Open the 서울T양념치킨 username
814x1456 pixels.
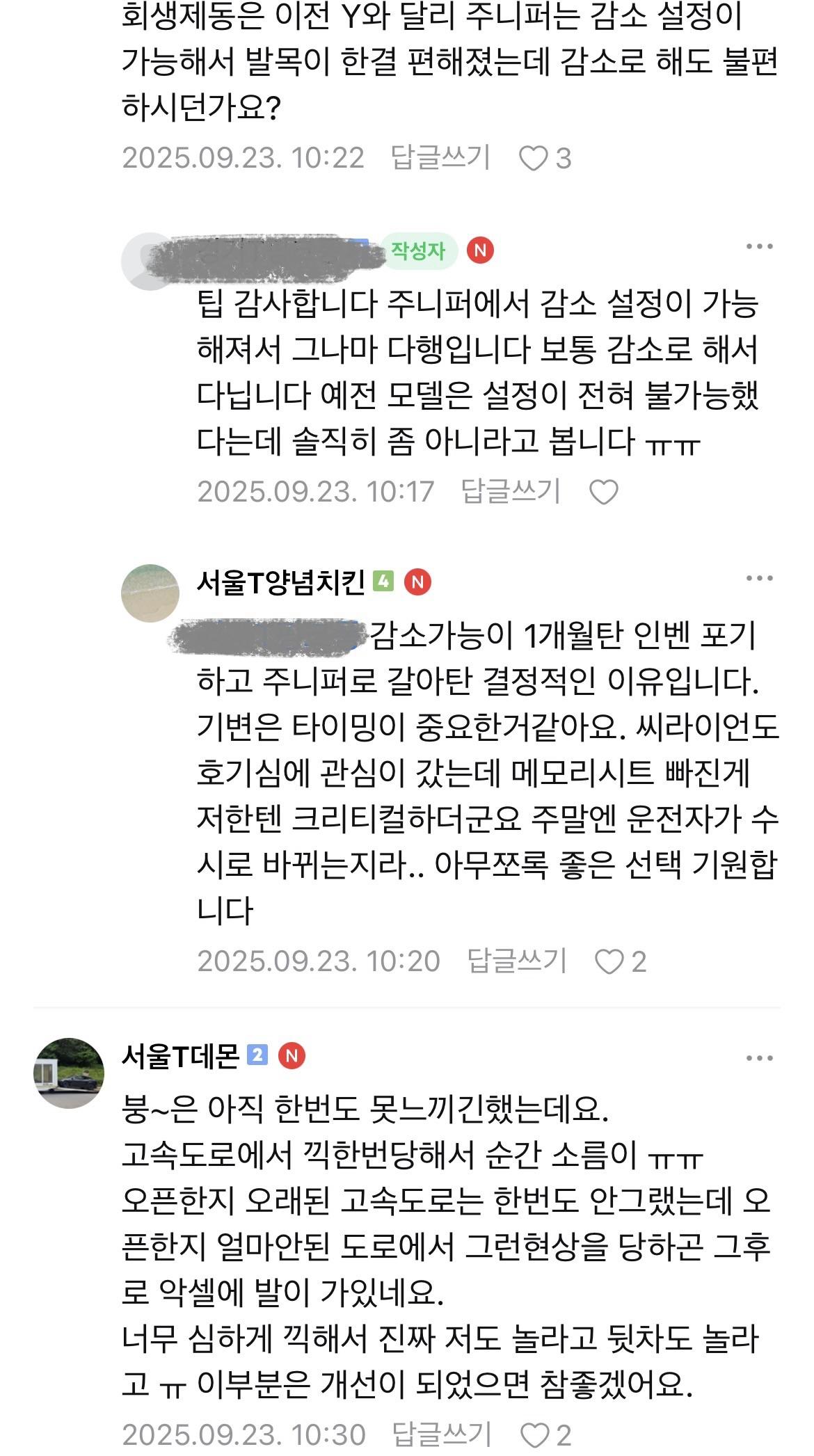click(x=280, y=582)
